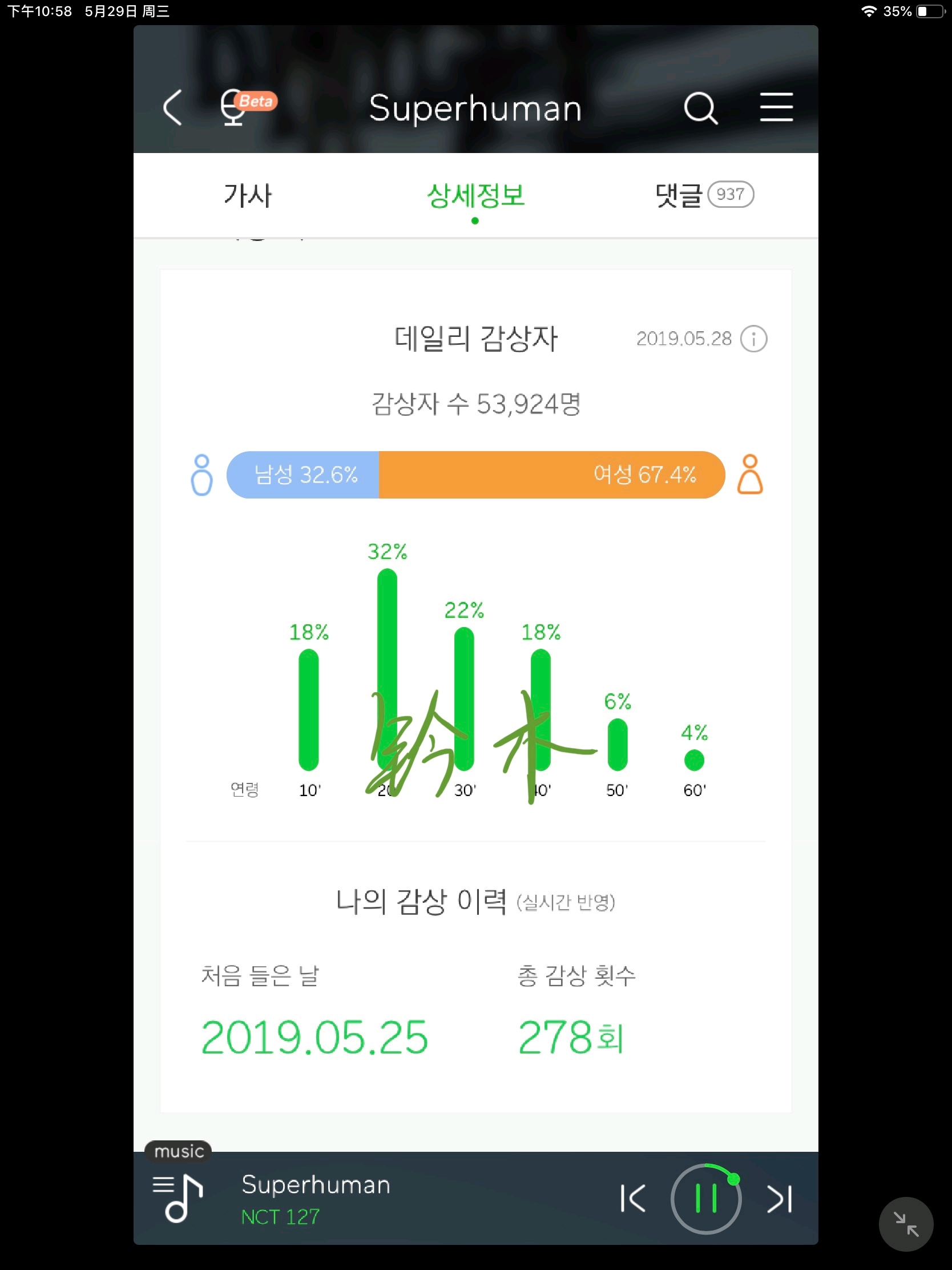Switch to the 가사 lyrics tab
952x1270 pixels.
[x=247, y=195]
